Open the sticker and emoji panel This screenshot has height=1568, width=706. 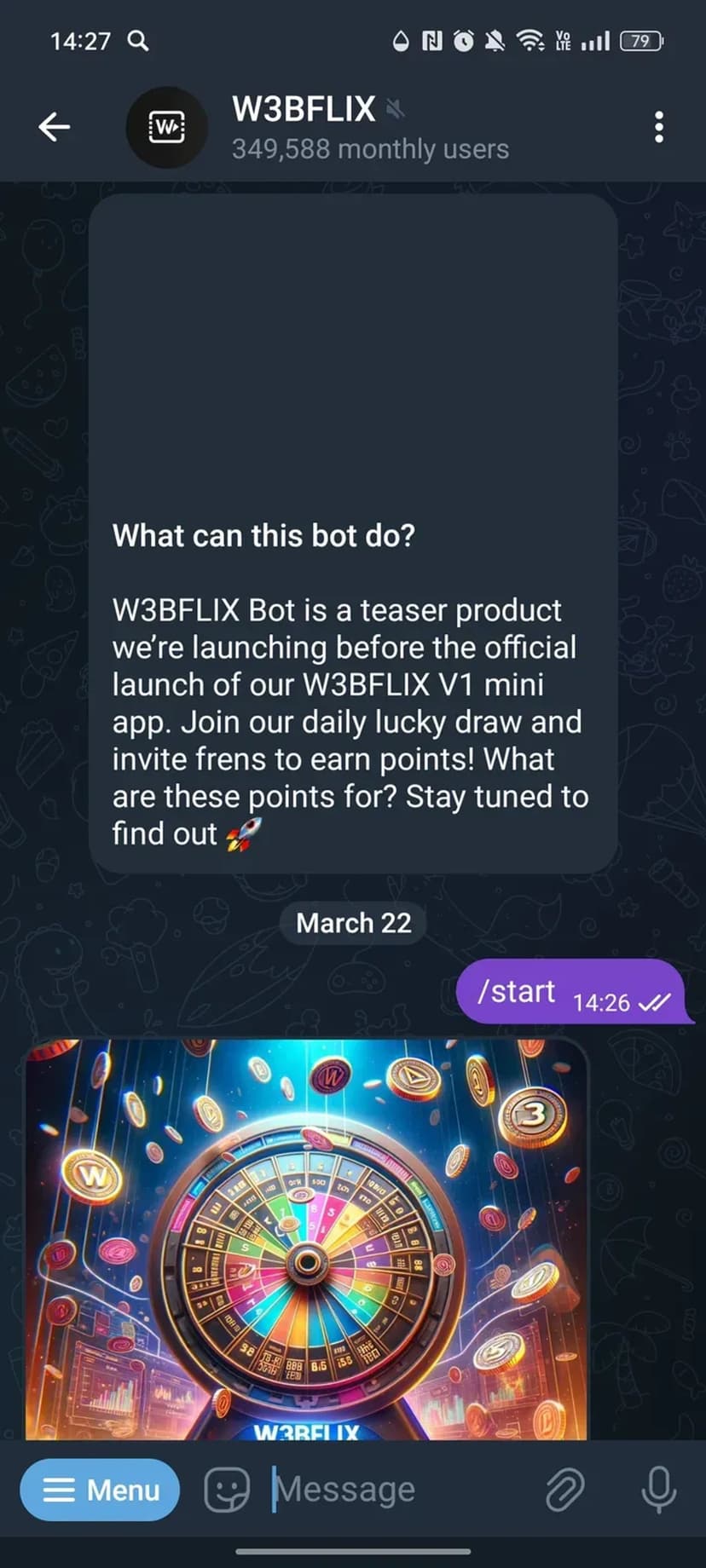(227, 1489)
